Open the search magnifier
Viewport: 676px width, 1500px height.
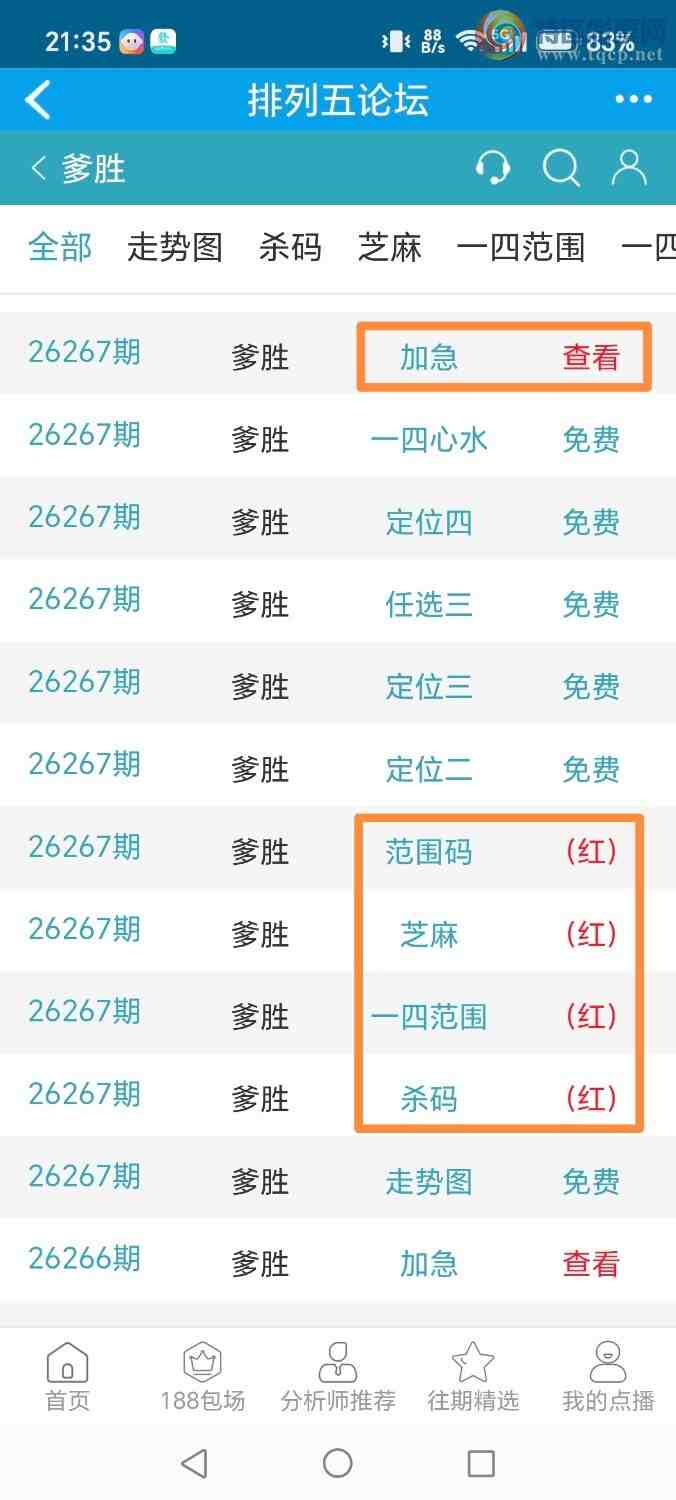click(561, 168)
